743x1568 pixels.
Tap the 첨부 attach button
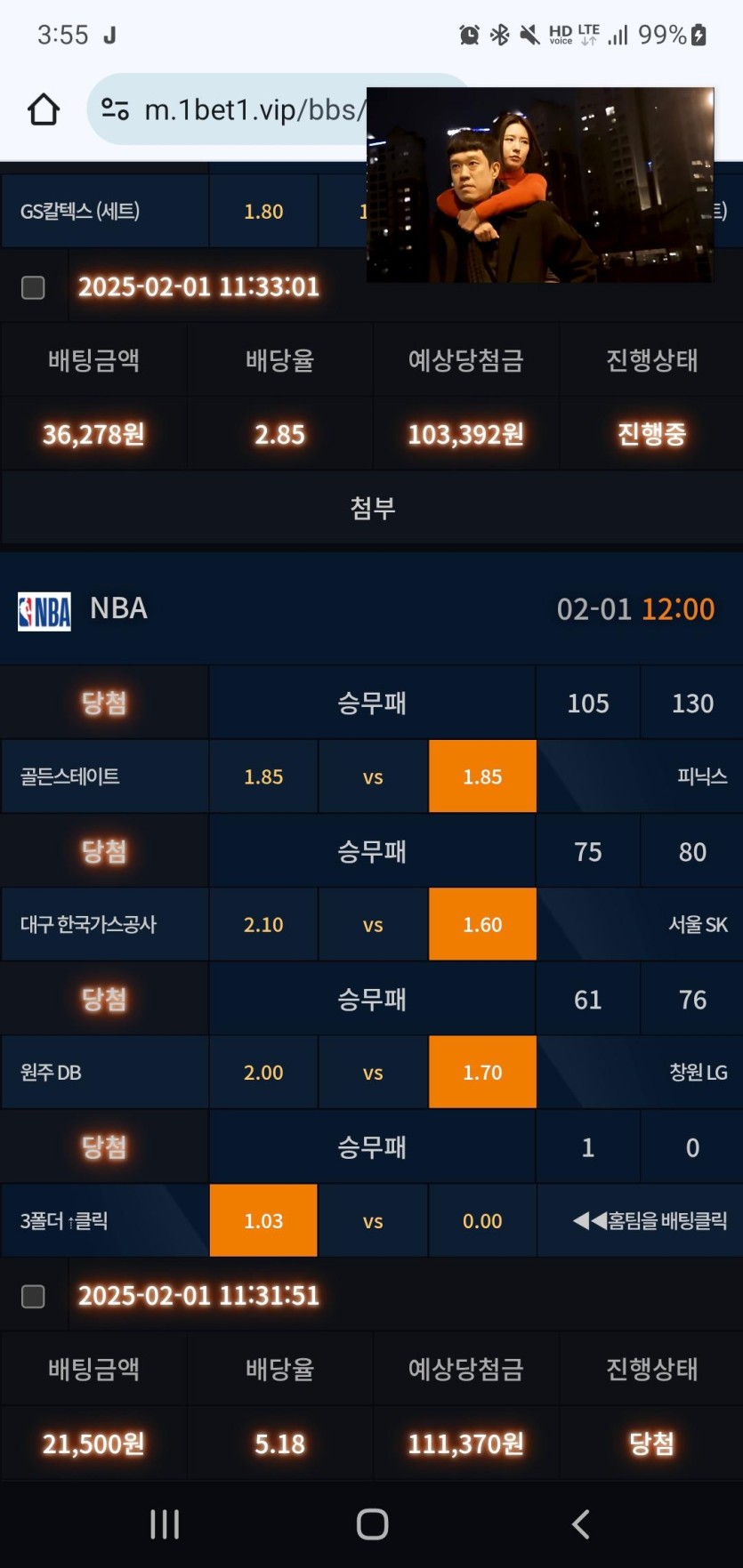[x=372, y=508]
